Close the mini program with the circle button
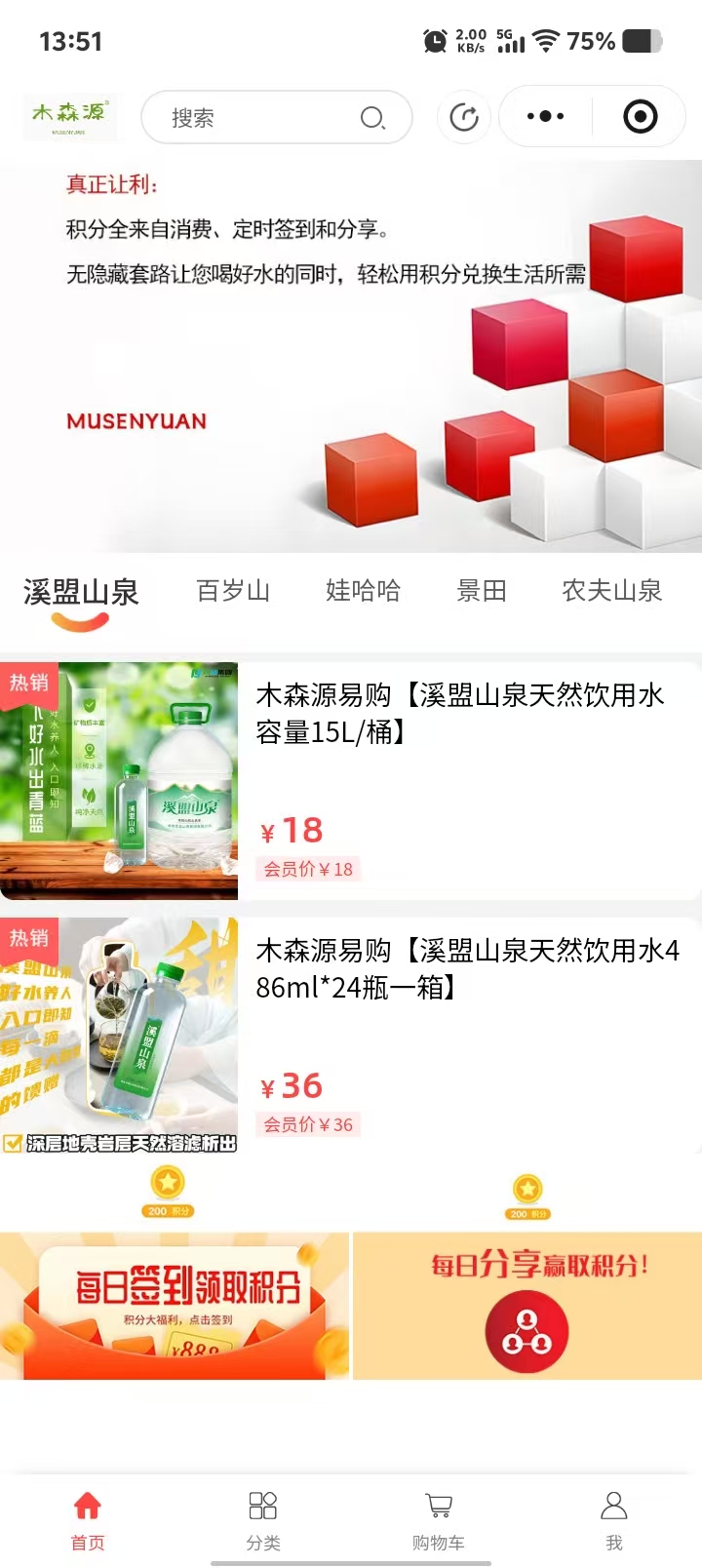The height and width of the screenshot is (1568, 702). 640,117
